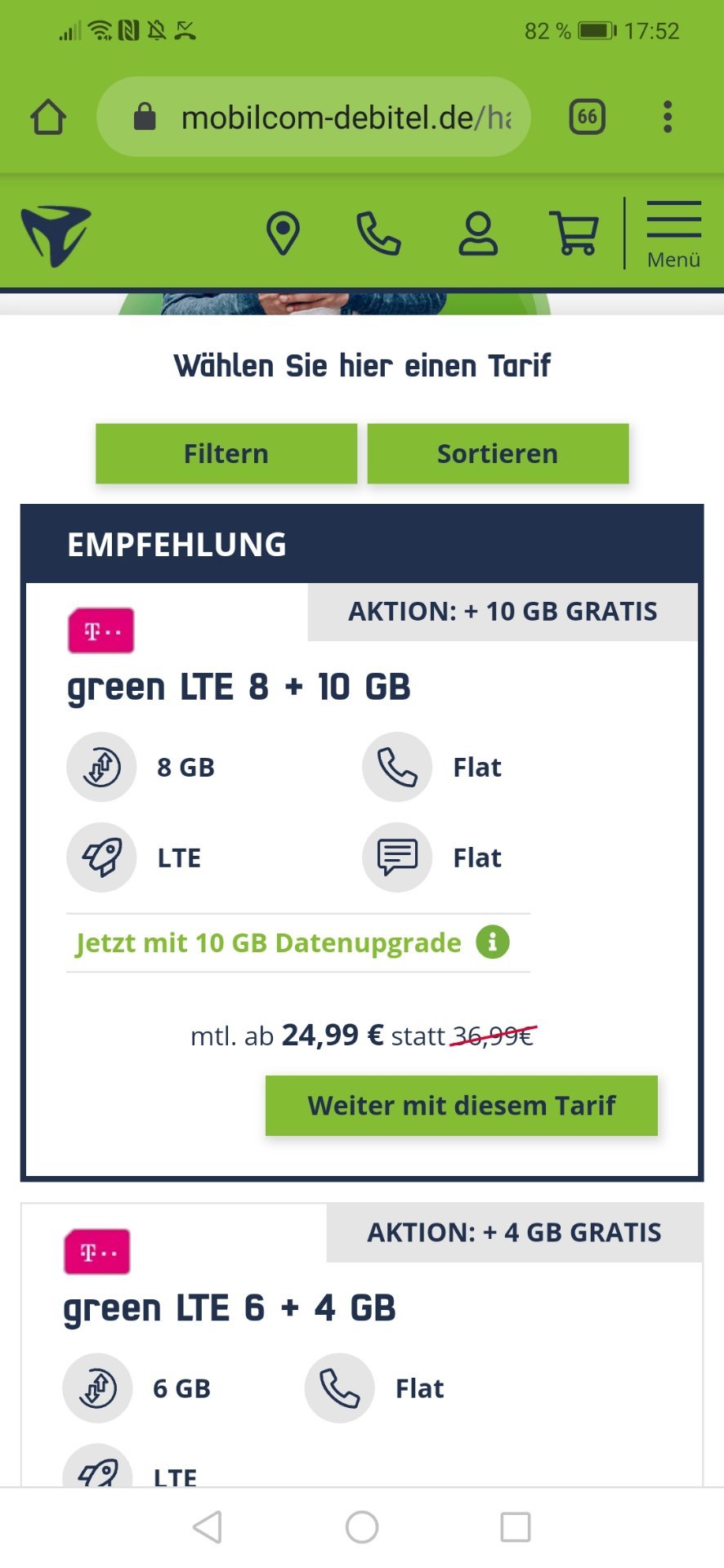Open the browser overflow menu
724x1568 pixels.
pos(668,117)
